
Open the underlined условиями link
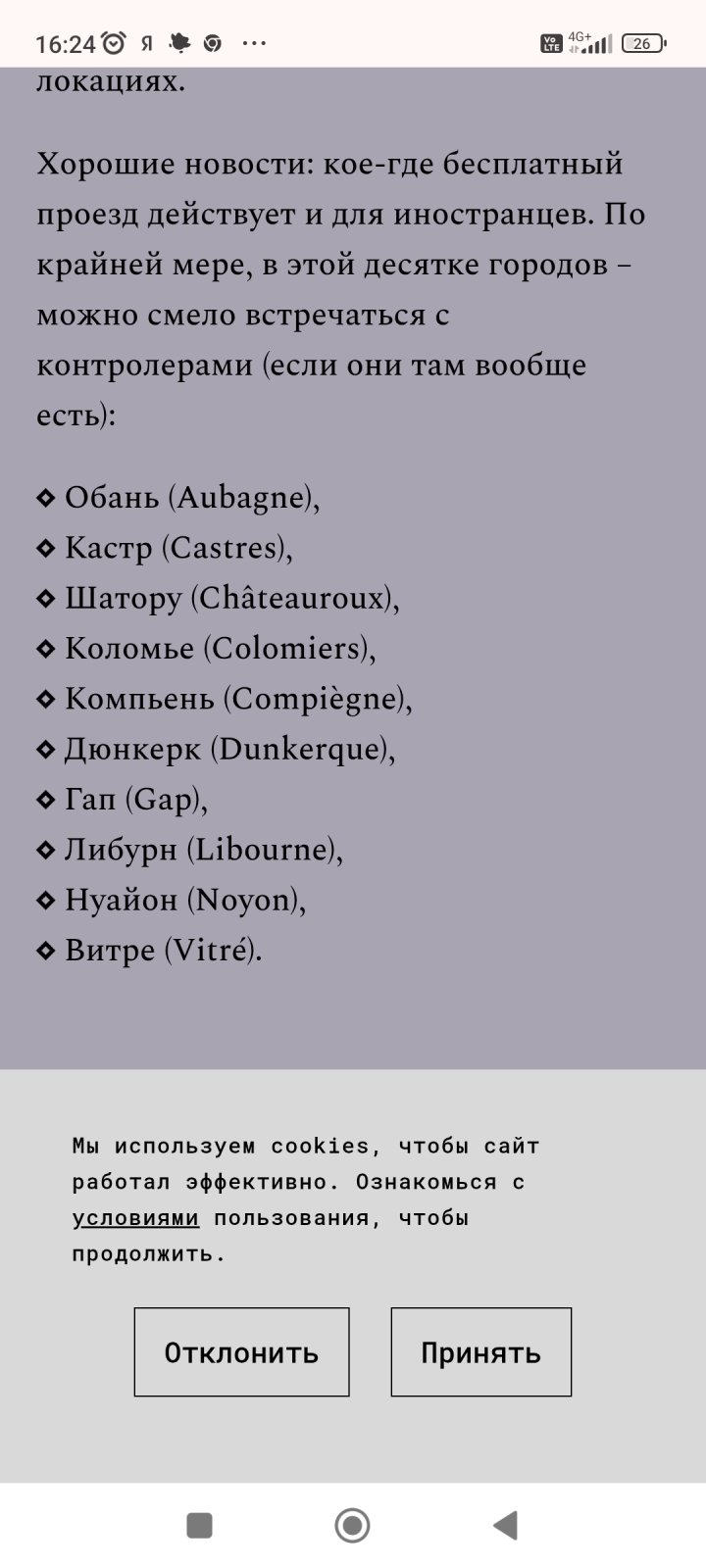pos(135,1218)
